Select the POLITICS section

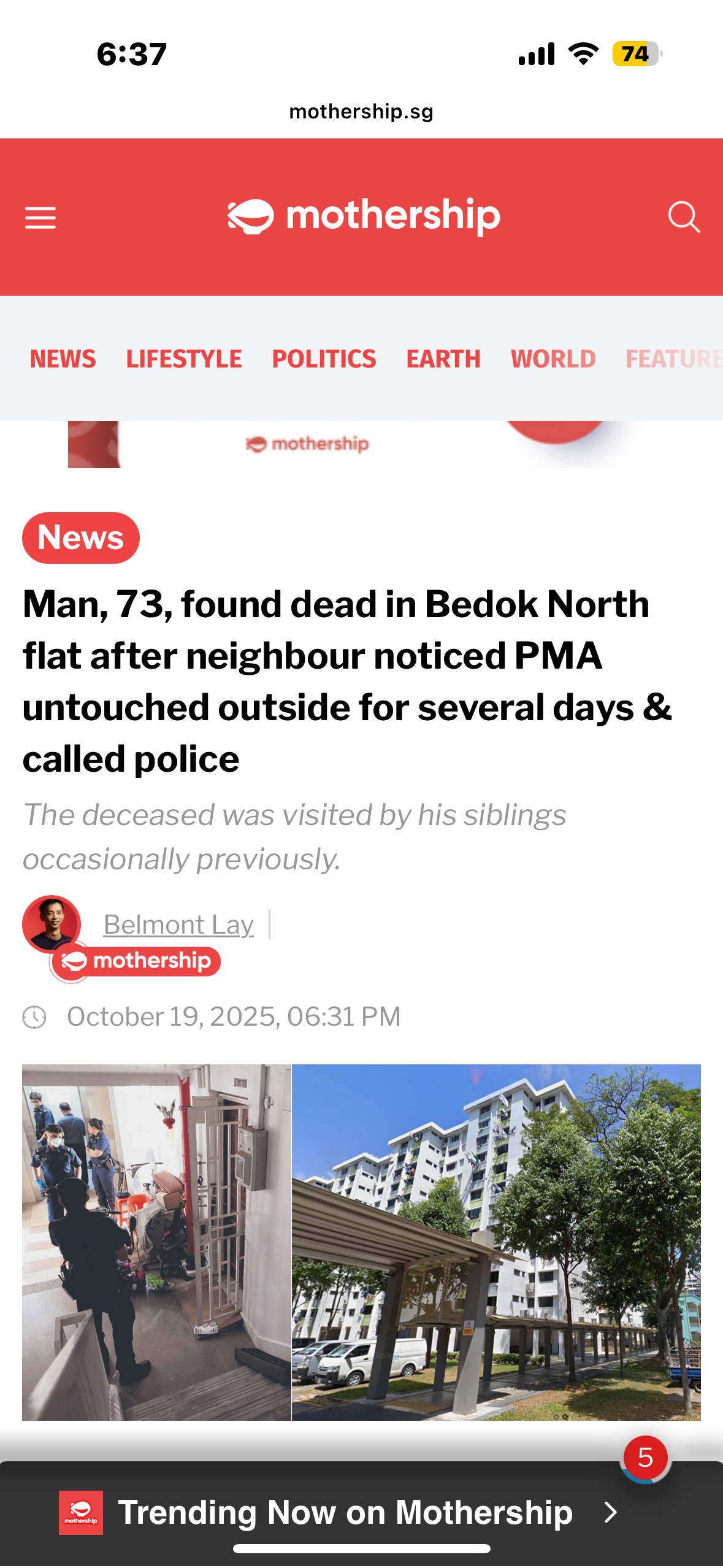point(324,359)
